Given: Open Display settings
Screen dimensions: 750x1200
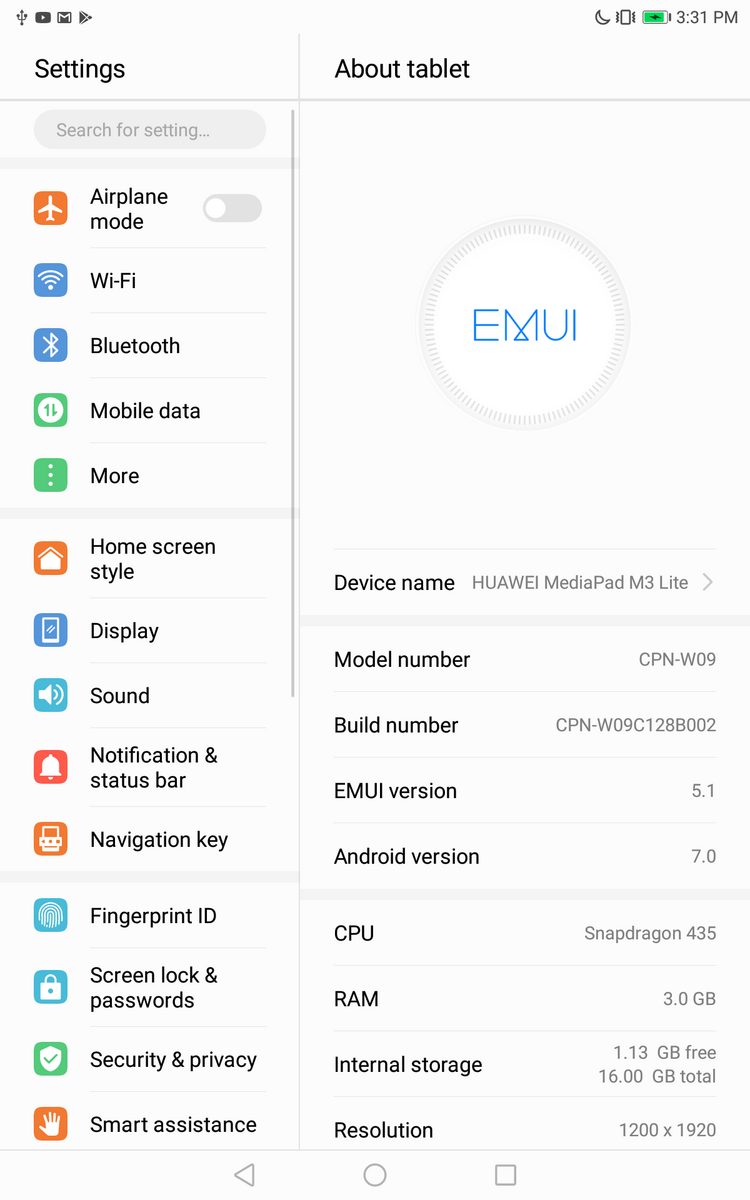Looking at the screenshot, I should pyautogui.click(x=150, y=631).
